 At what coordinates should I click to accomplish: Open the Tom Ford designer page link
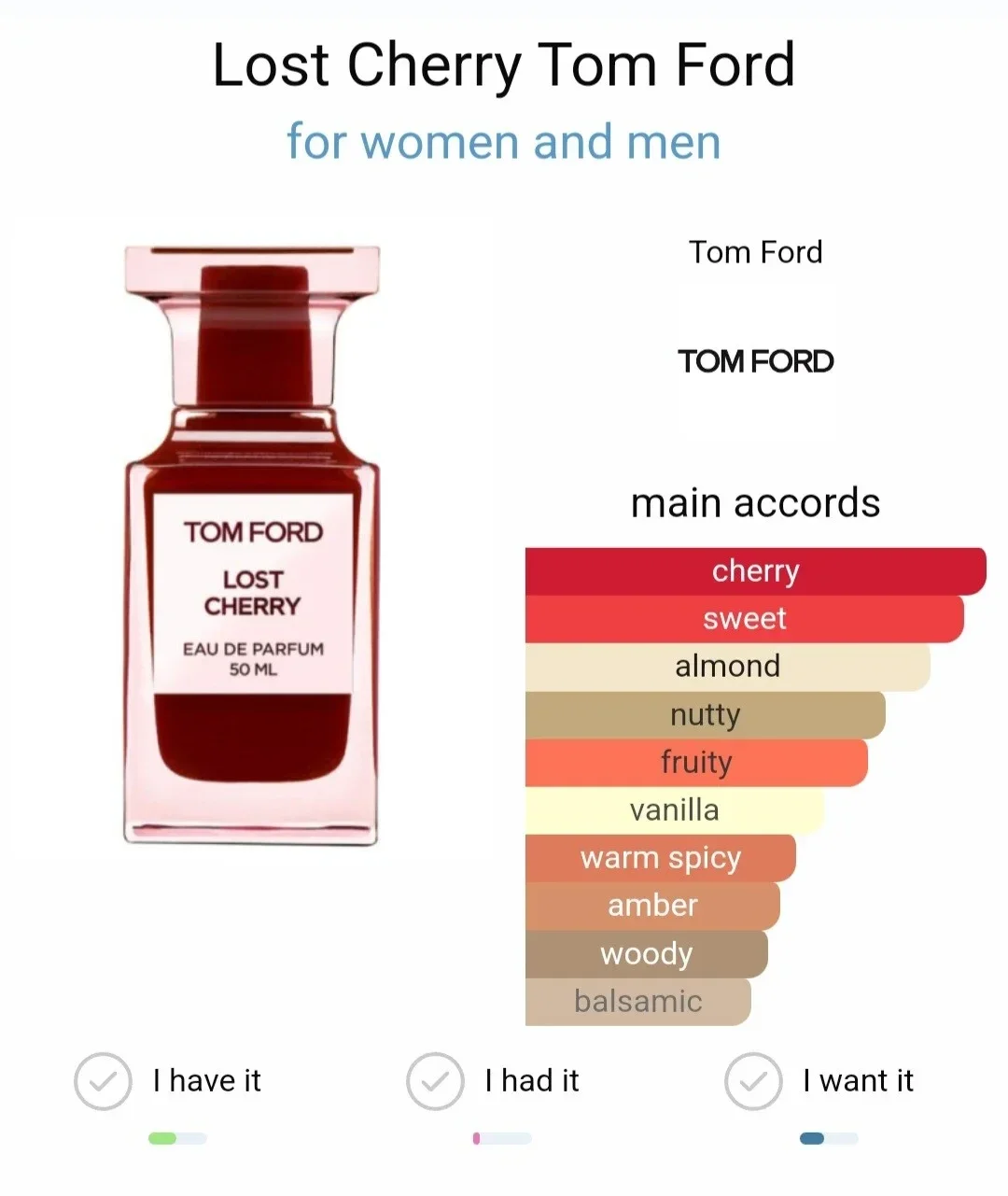click(755, 252)
